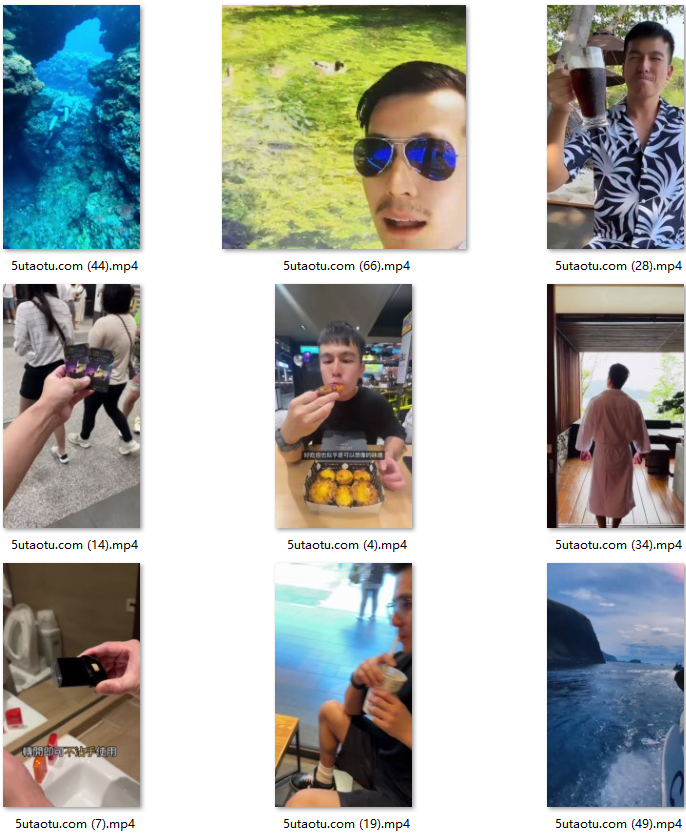Open video 5utaotu.com (34).mp4

pos(616,406)
